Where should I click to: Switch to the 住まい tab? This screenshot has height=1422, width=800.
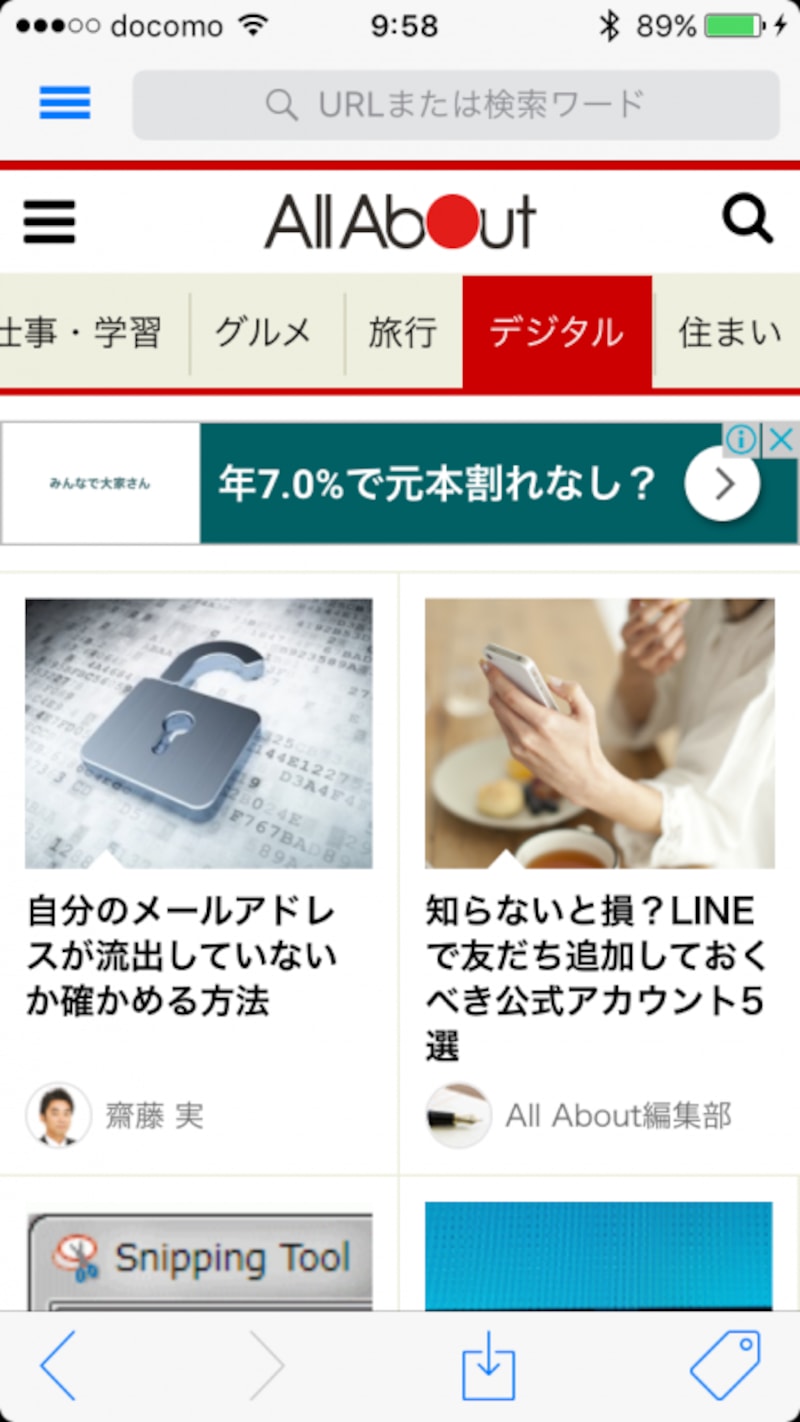point(728,332)
